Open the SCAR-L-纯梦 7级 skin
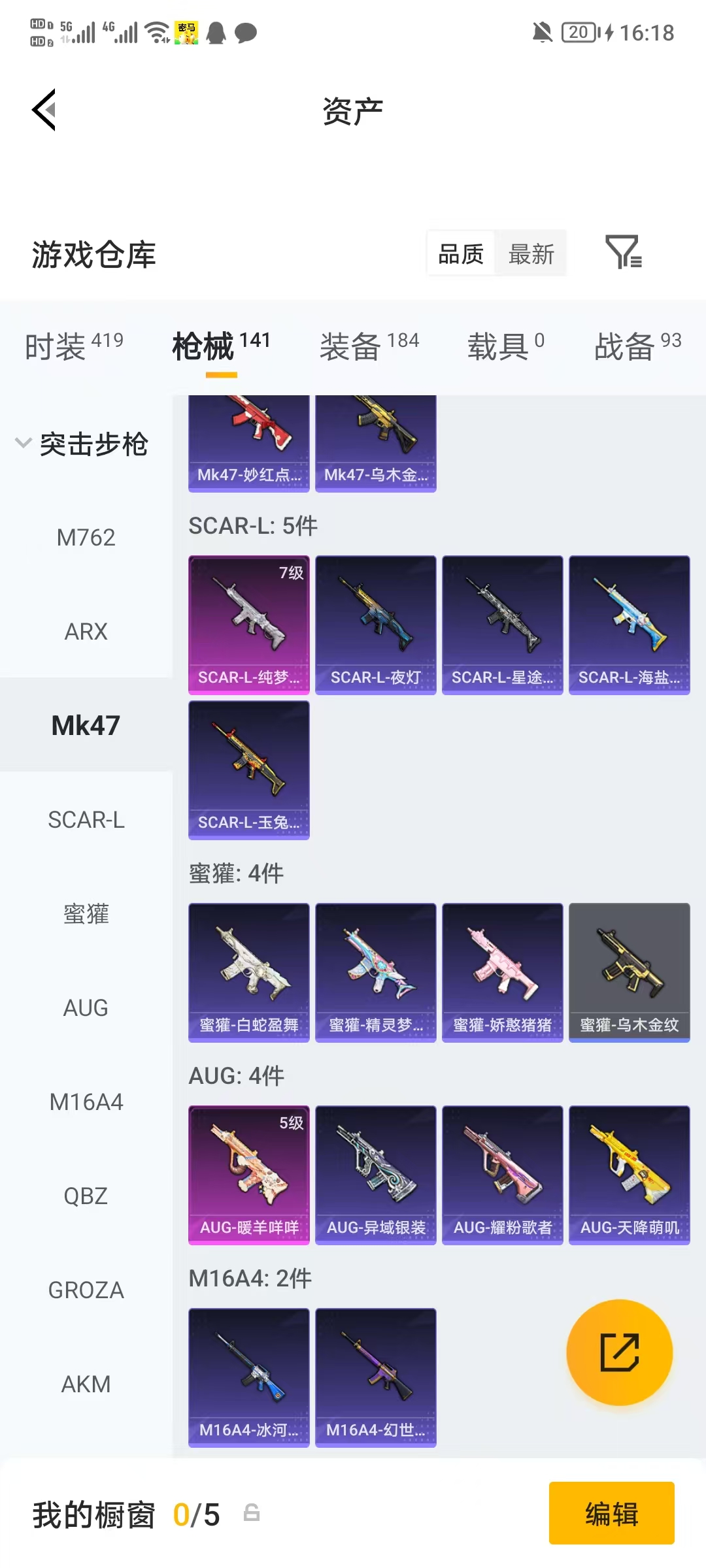Screen dimensions: 706x1568 coord(249,625)
